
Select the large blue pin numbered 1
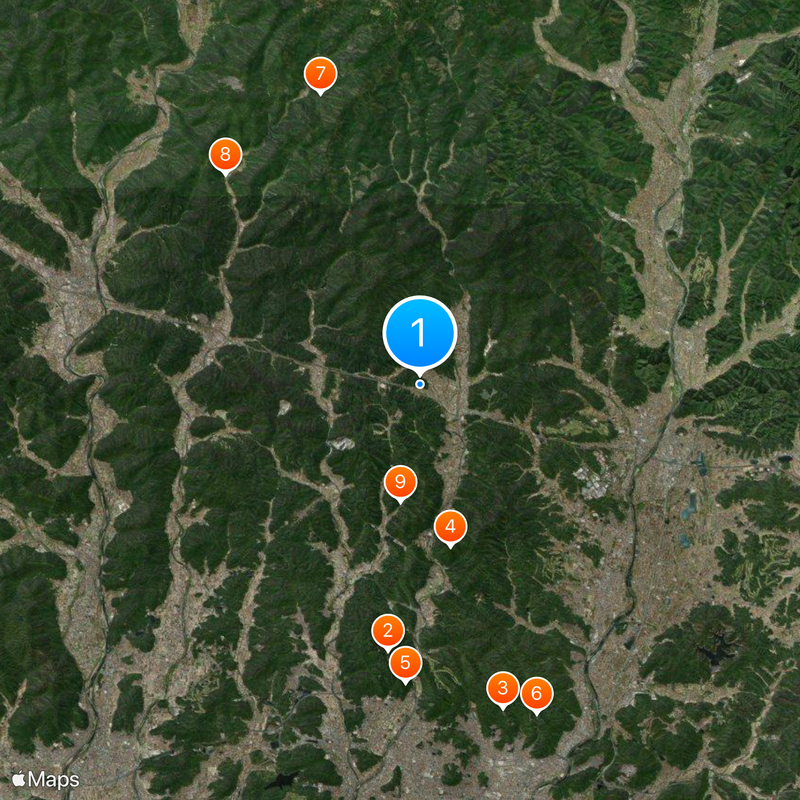click(x=420, y=332)
